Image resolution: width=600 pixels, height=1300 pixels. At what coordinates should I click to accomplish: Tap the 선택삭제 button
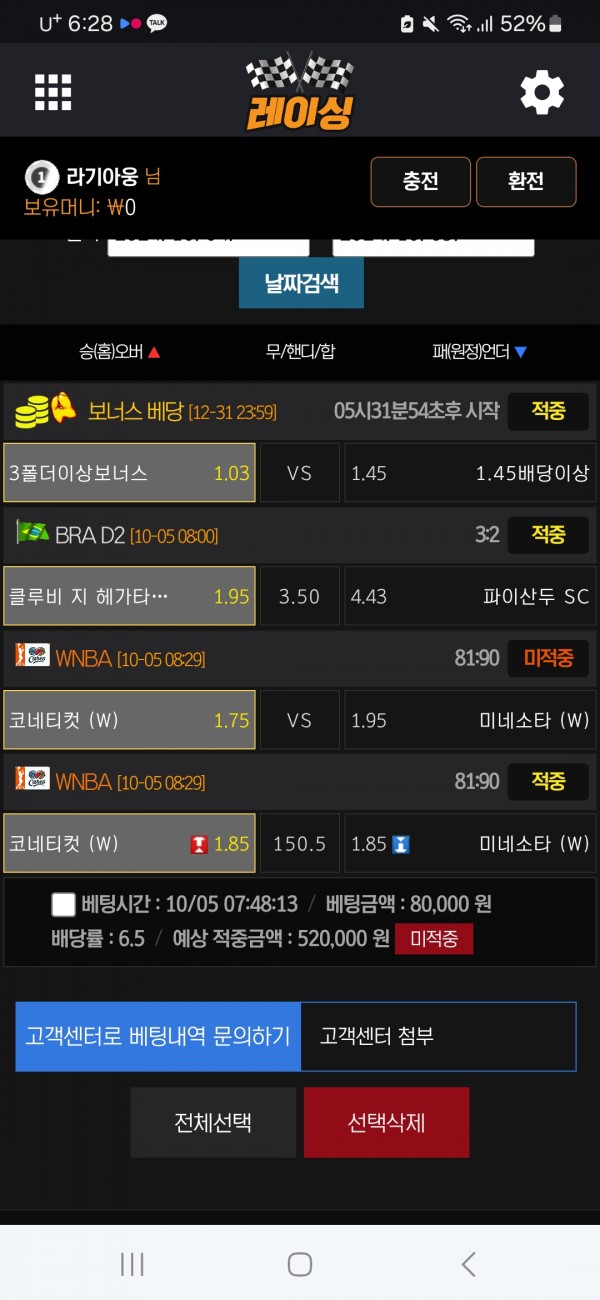386,1122
